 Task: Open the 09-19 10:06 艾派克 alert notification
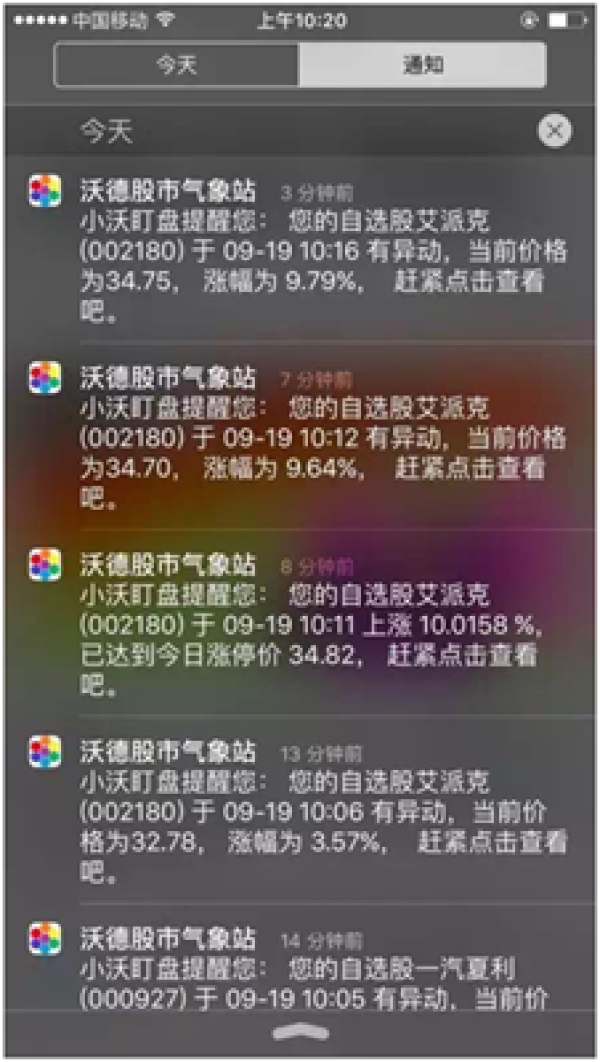pos(310,810)
